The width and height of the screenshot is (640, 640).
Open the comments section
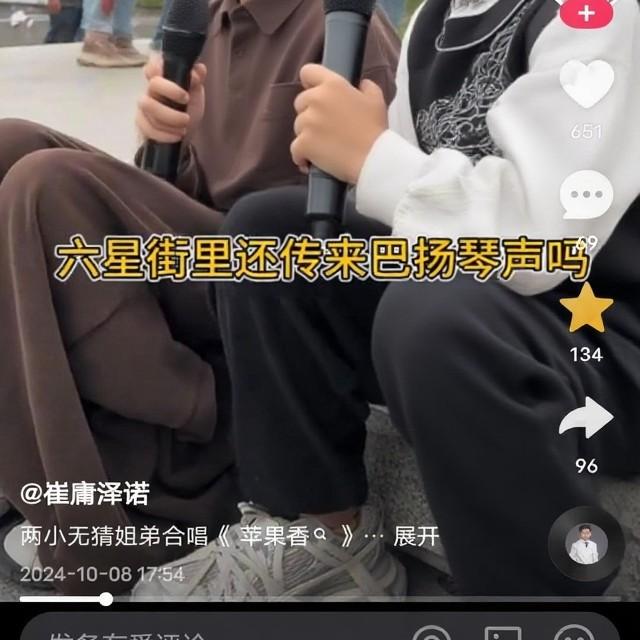point(586,195)
